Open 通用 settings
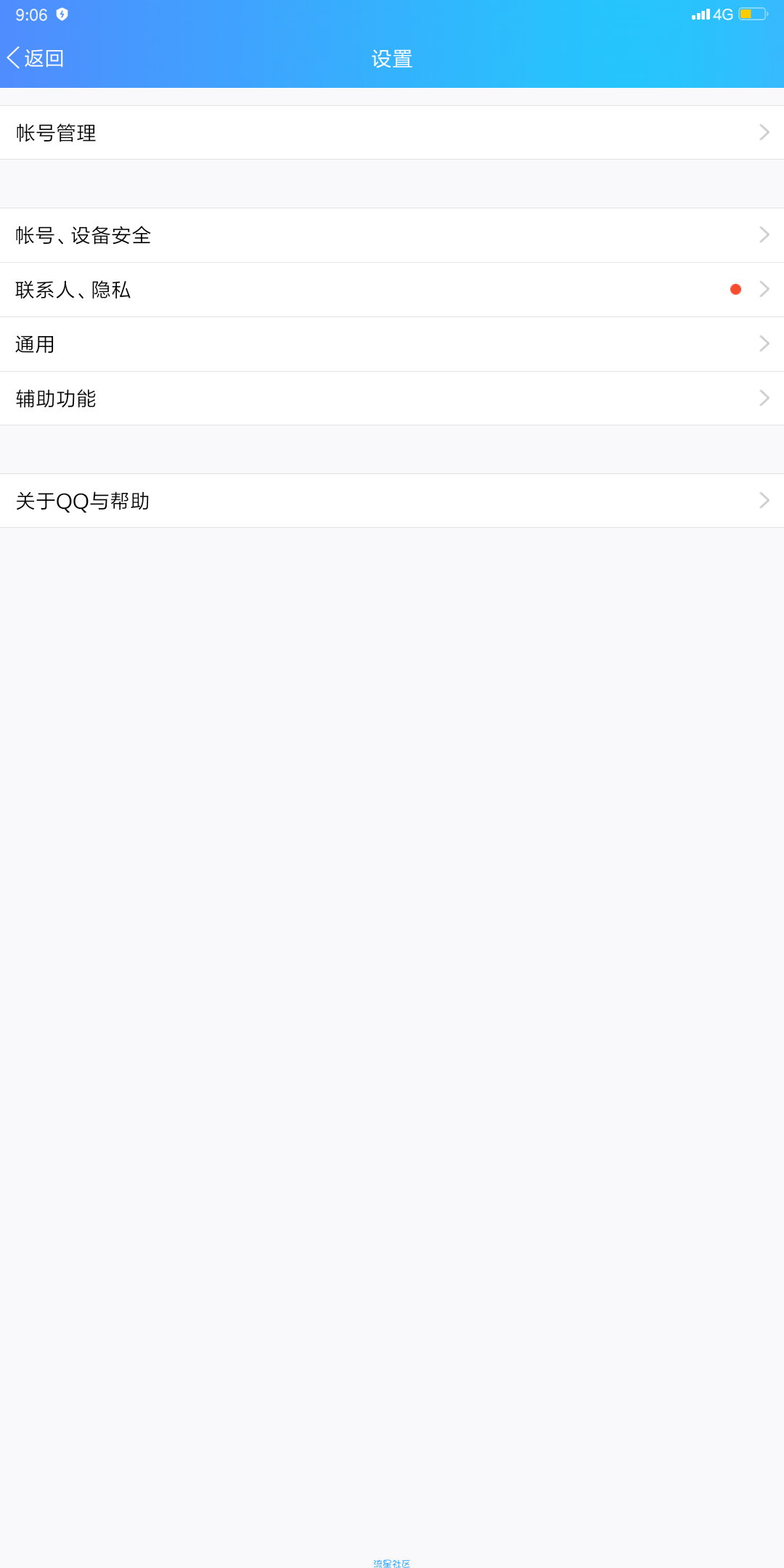This screenshot has width=784, height=1568. 392,344
